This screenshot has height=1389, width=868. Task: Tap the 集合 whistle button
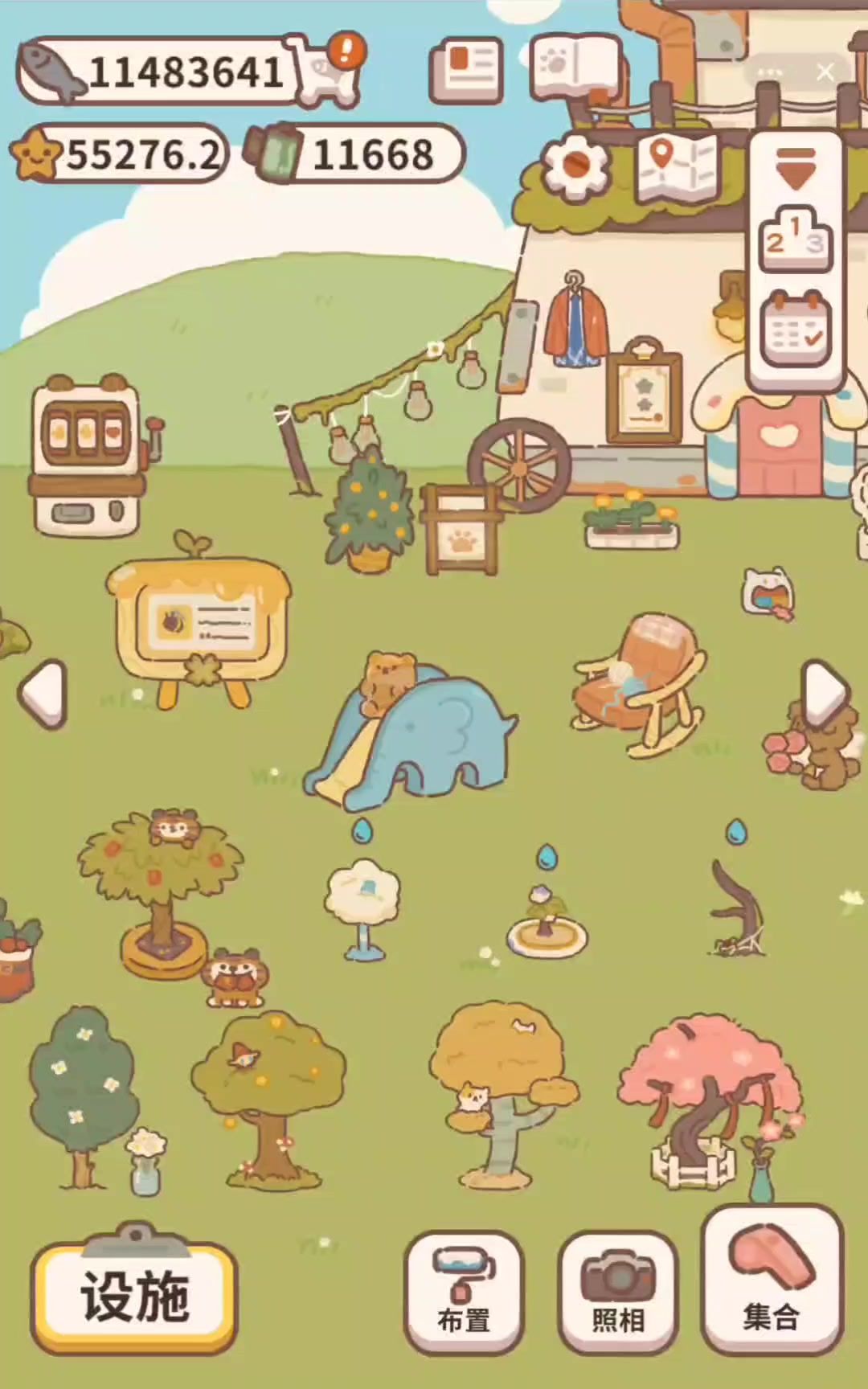pos(772,1285)
